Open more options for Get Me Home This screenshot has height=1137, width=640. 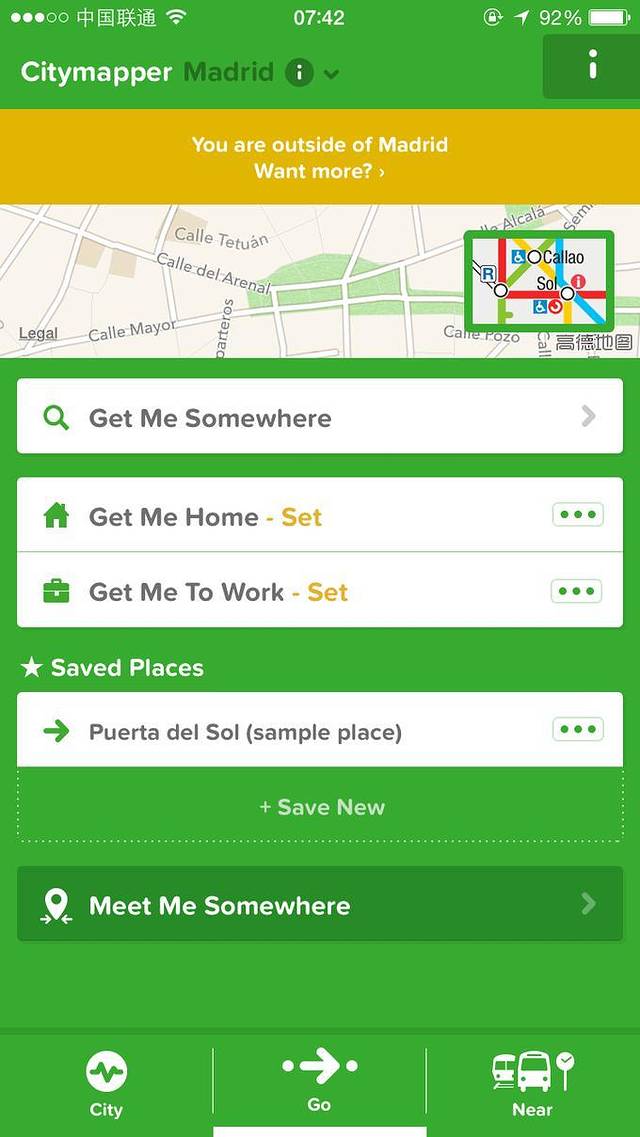point(578,516)
